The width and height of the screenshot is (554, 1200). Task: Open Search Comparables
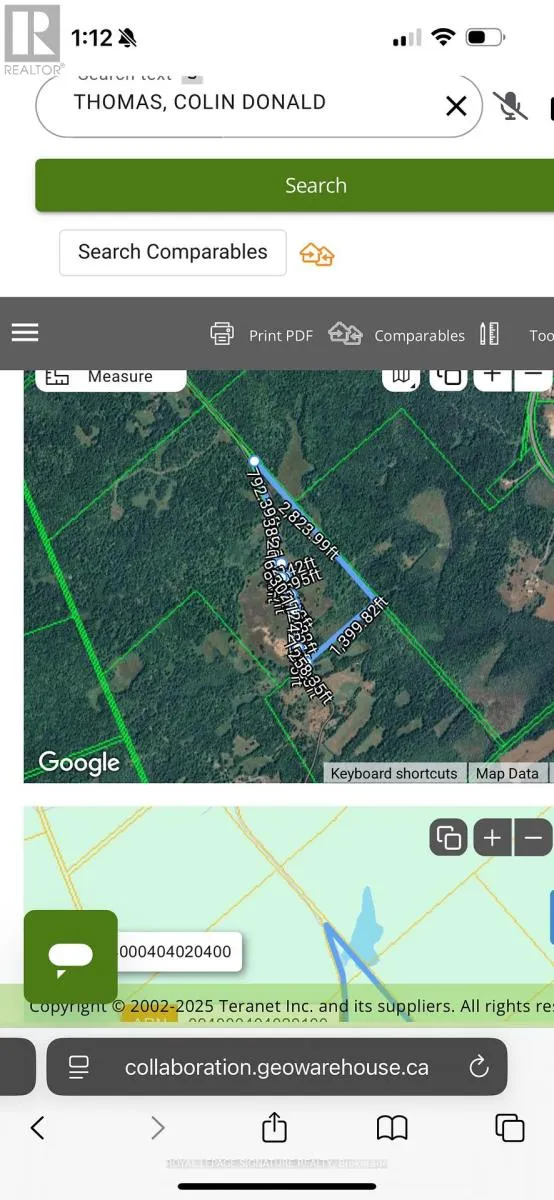click(x=173, y=252)
